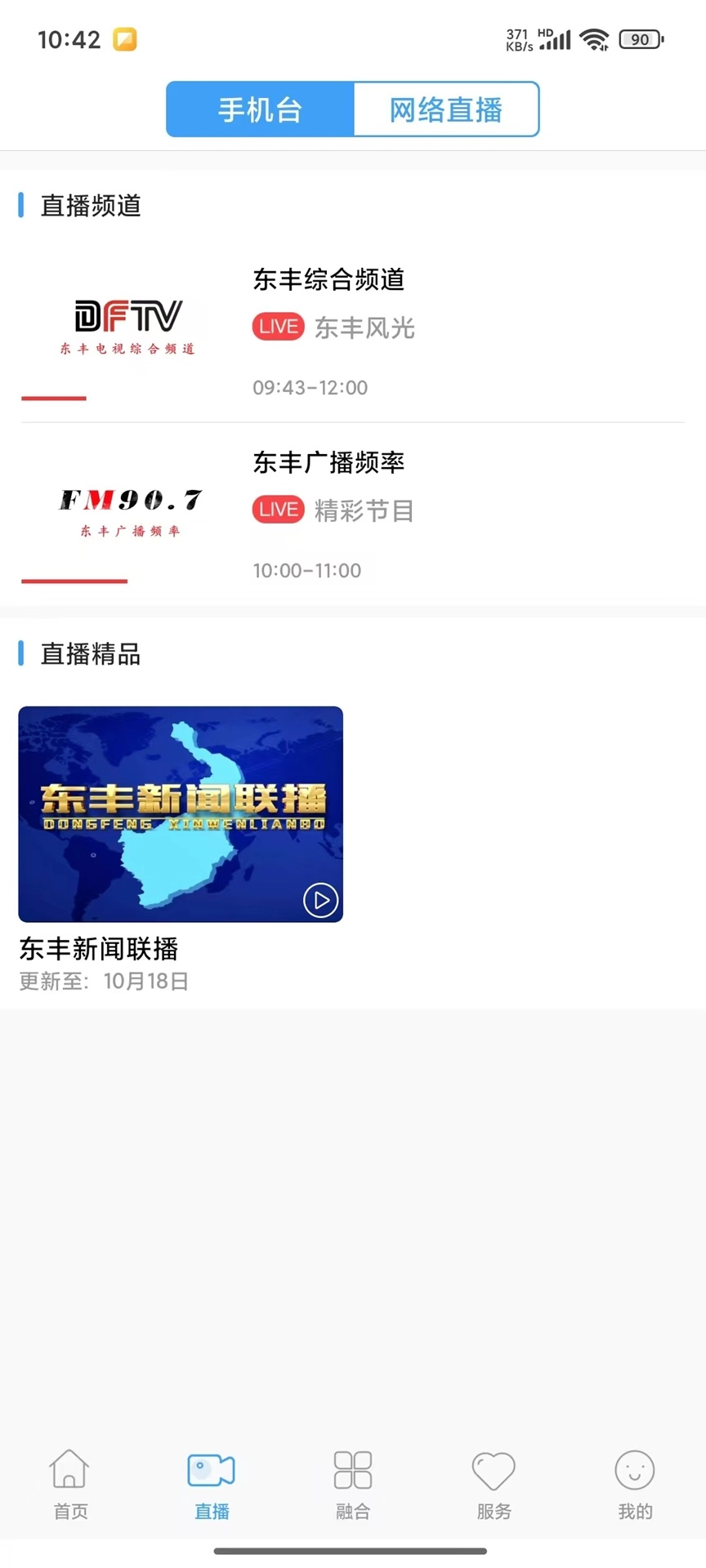
Task: Click the FM90.7 radio station logo
Action: [131, 506]
